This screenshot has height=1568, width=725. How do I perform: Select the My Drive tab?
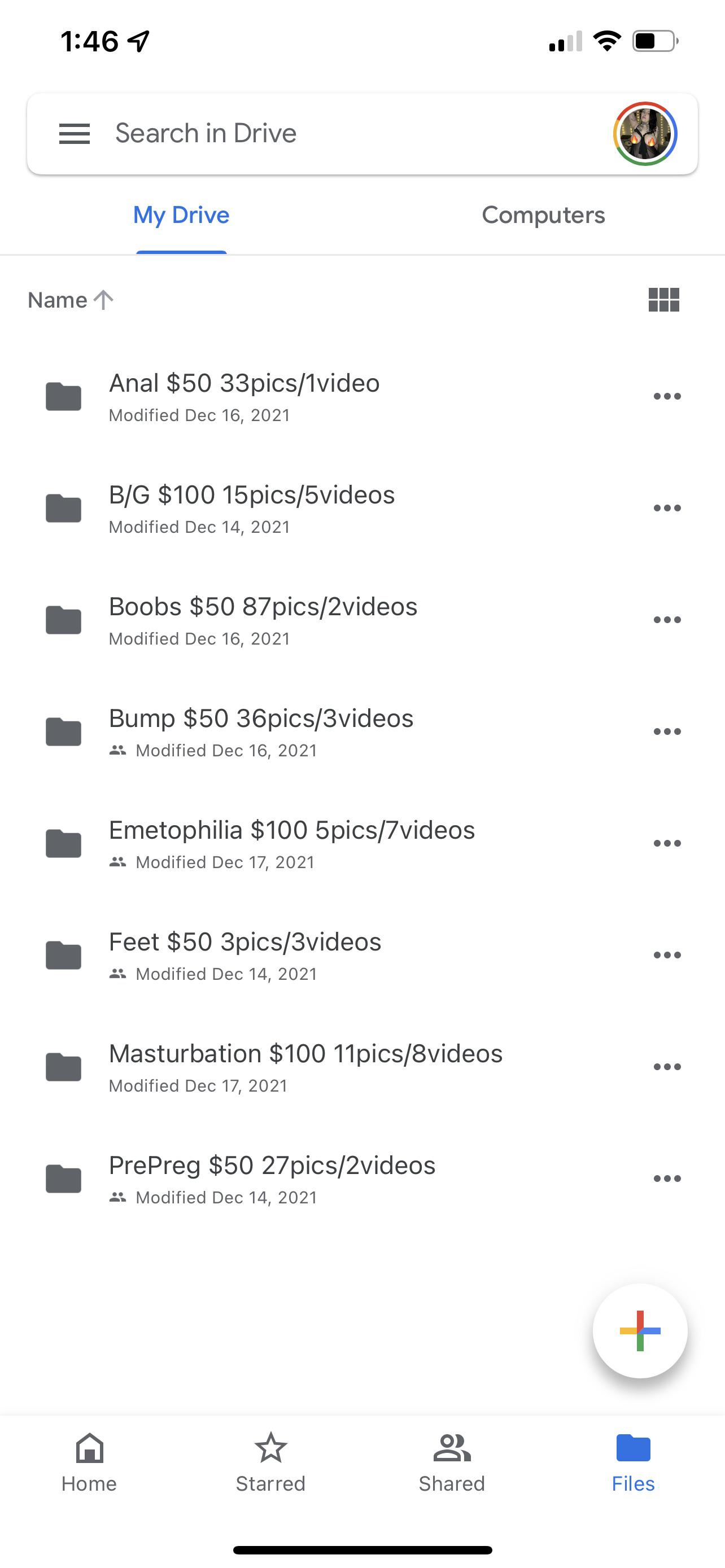181,215
